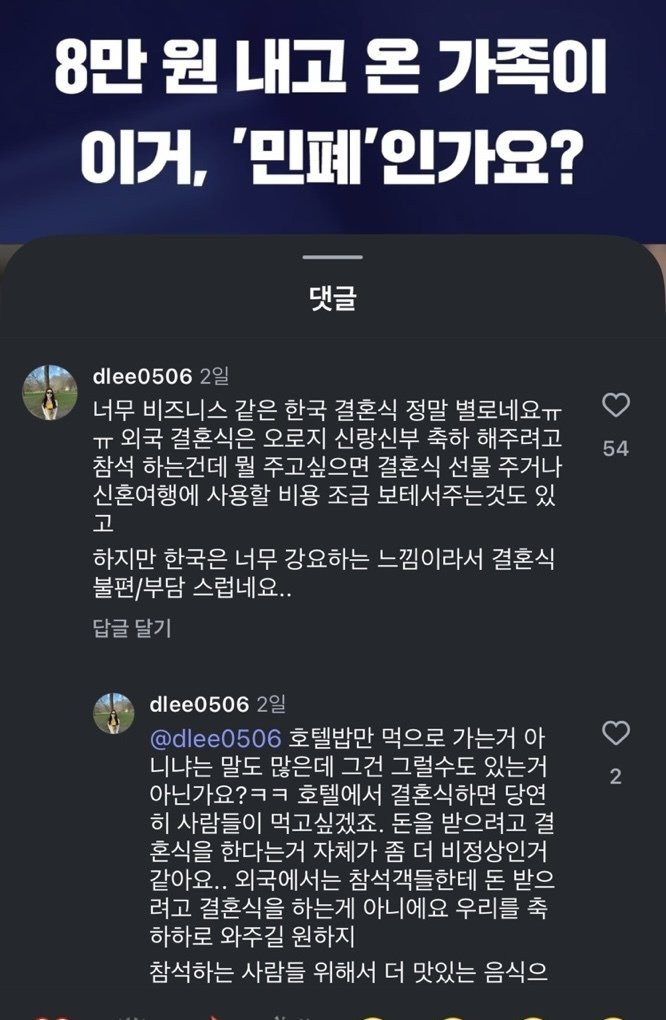Open dlee0506's avatar on the reply
The image size is (666, 1020).
point(114,713)
